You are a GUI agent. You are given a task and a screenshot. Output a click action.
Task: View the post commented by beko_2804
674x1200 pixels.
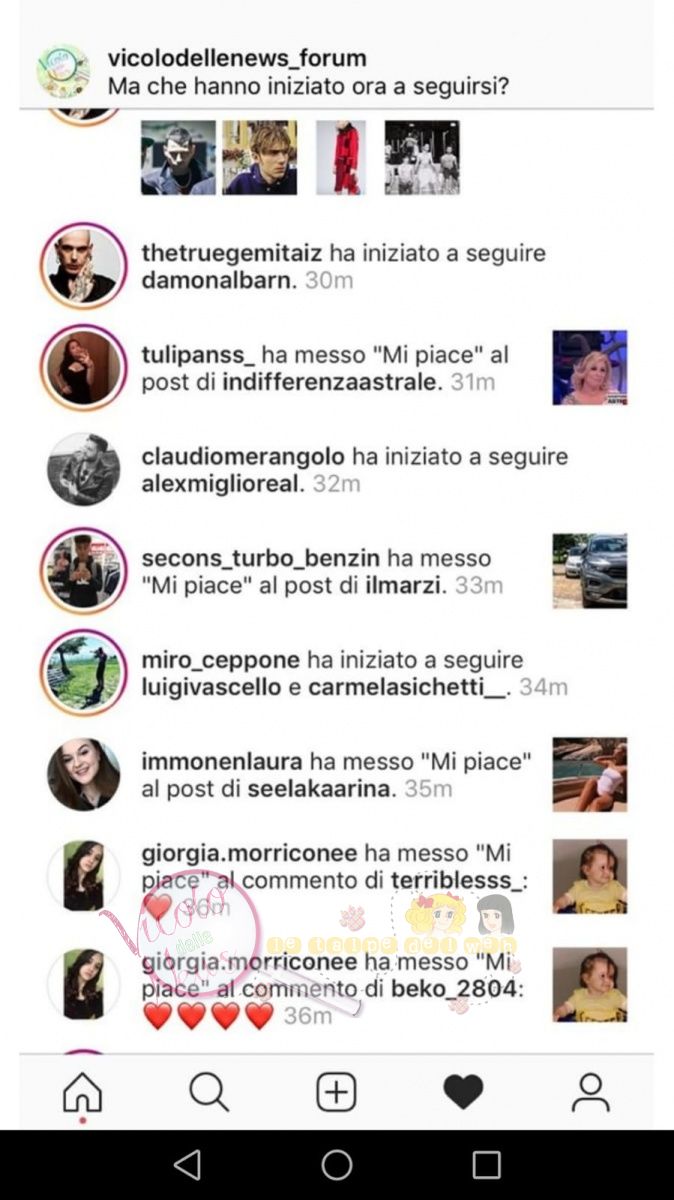[x=589, y=984]
